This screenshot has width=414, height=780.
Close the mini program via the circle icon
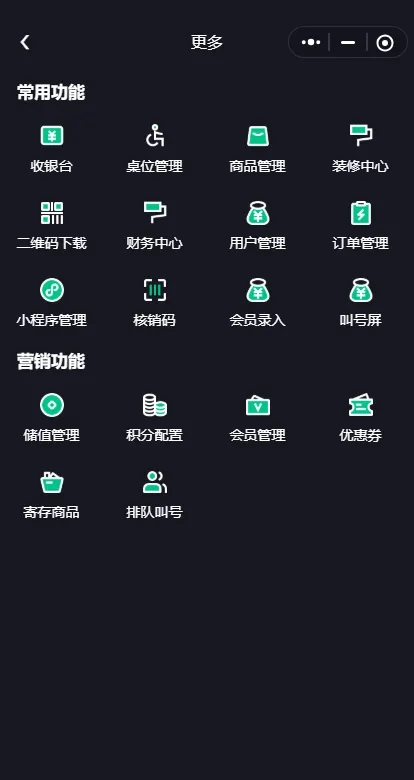[x=385, y=43]
